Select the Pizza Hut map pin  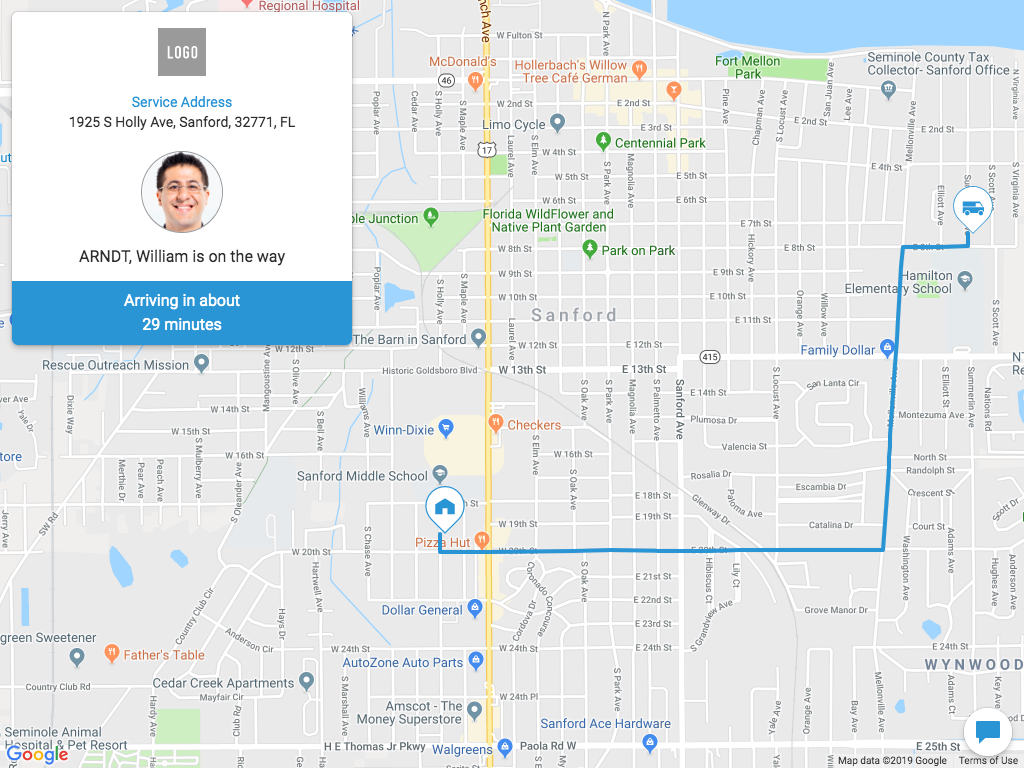pos(481,541)
